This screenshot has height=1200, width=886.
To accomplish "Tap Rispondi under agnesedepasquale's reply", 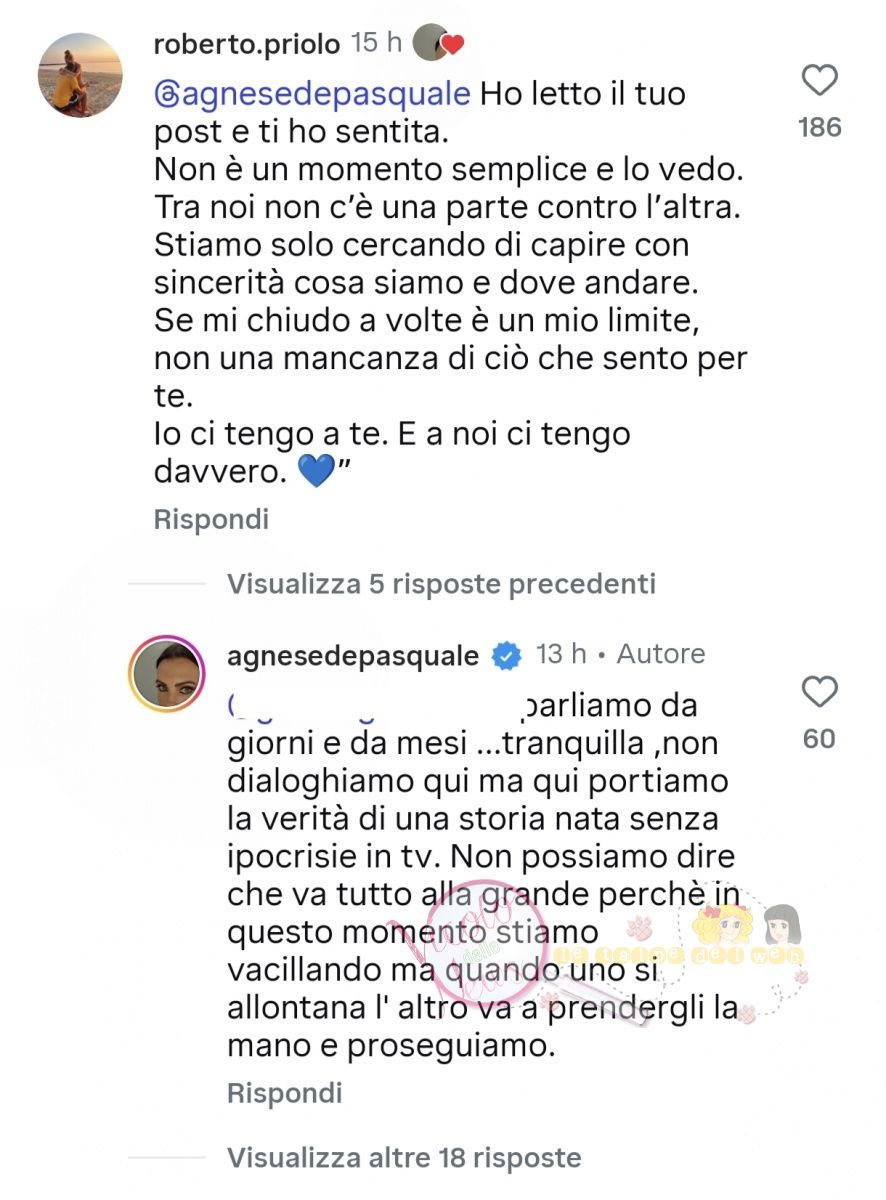I will point(285,1093).
